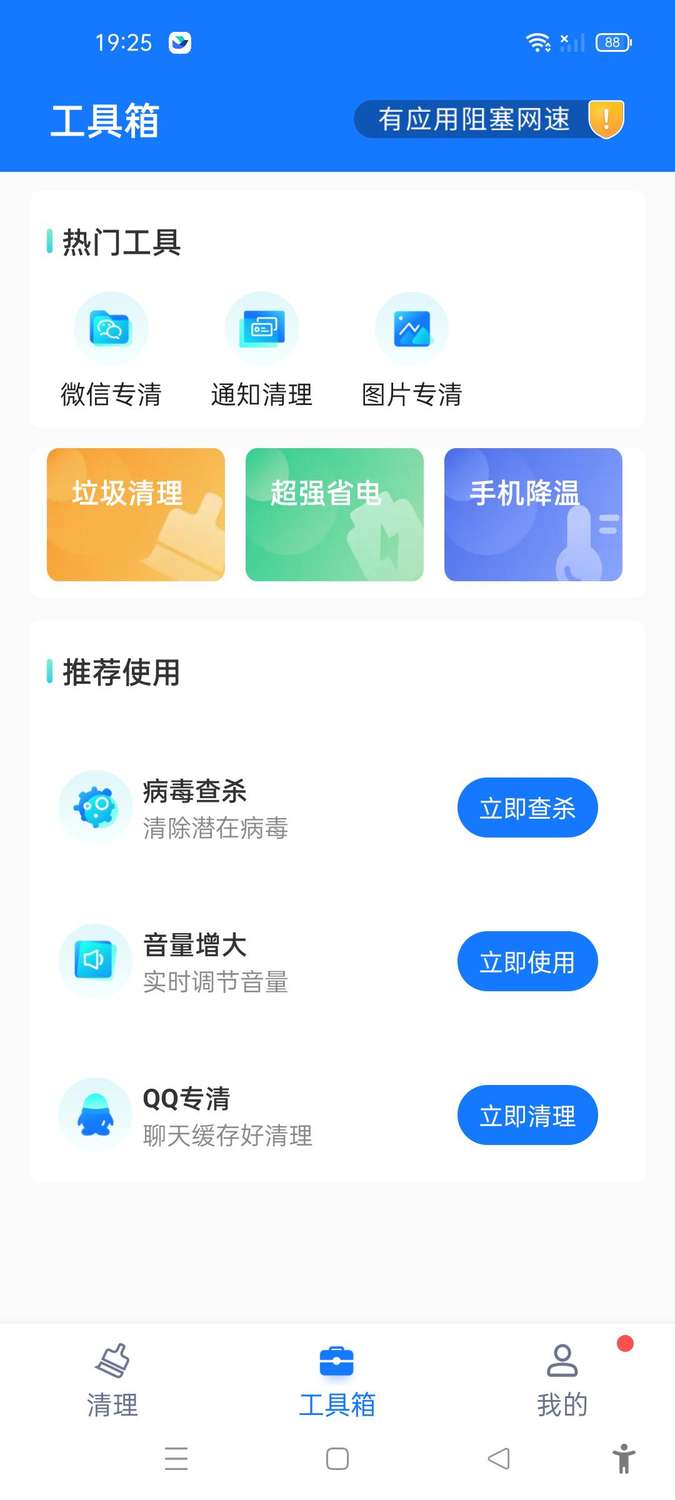Select the 手机降温 card
Screen dimensions: 675x1500
coord(533,514)
